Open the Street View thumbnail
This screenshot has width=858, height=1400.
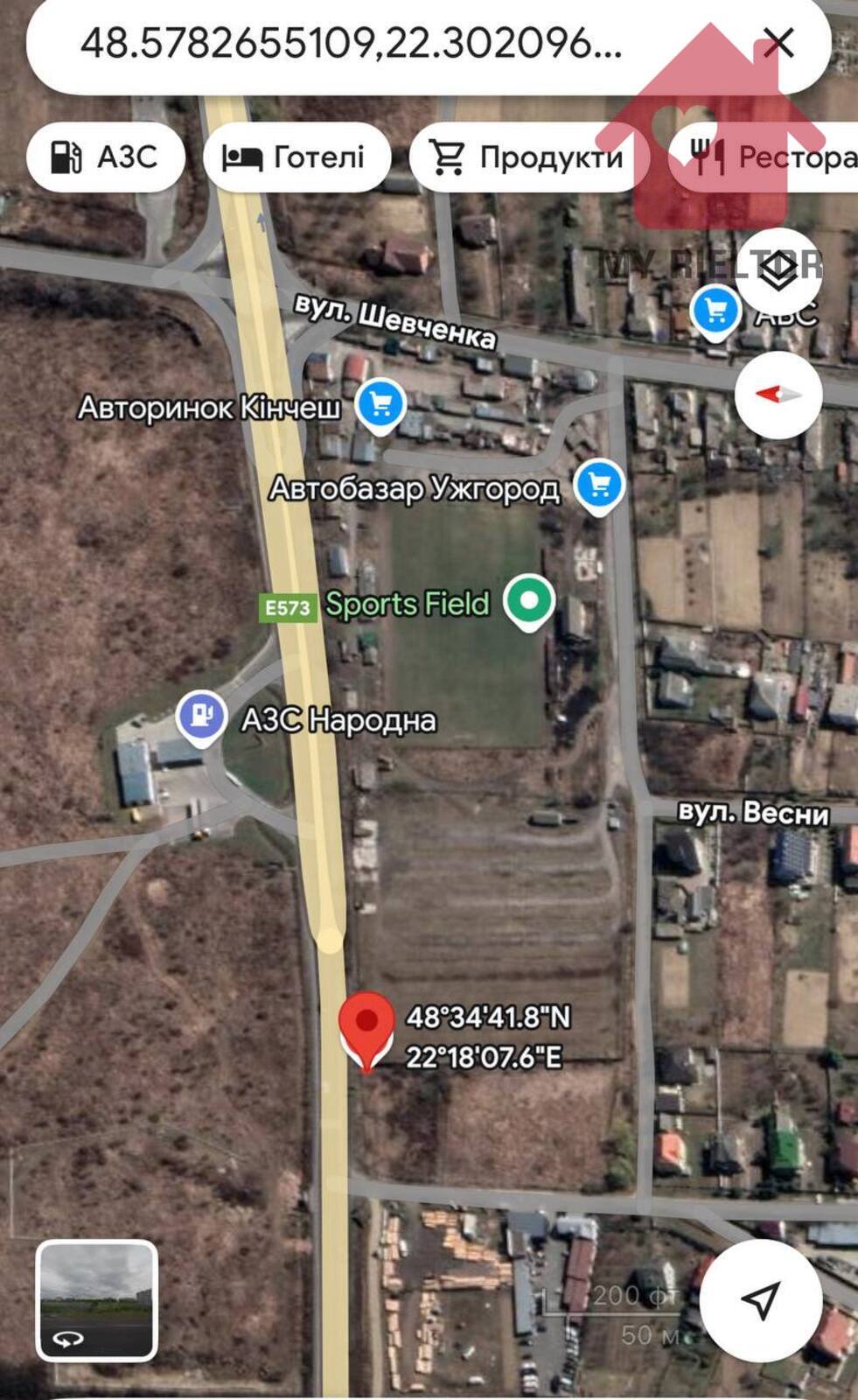pos(97,1300)
